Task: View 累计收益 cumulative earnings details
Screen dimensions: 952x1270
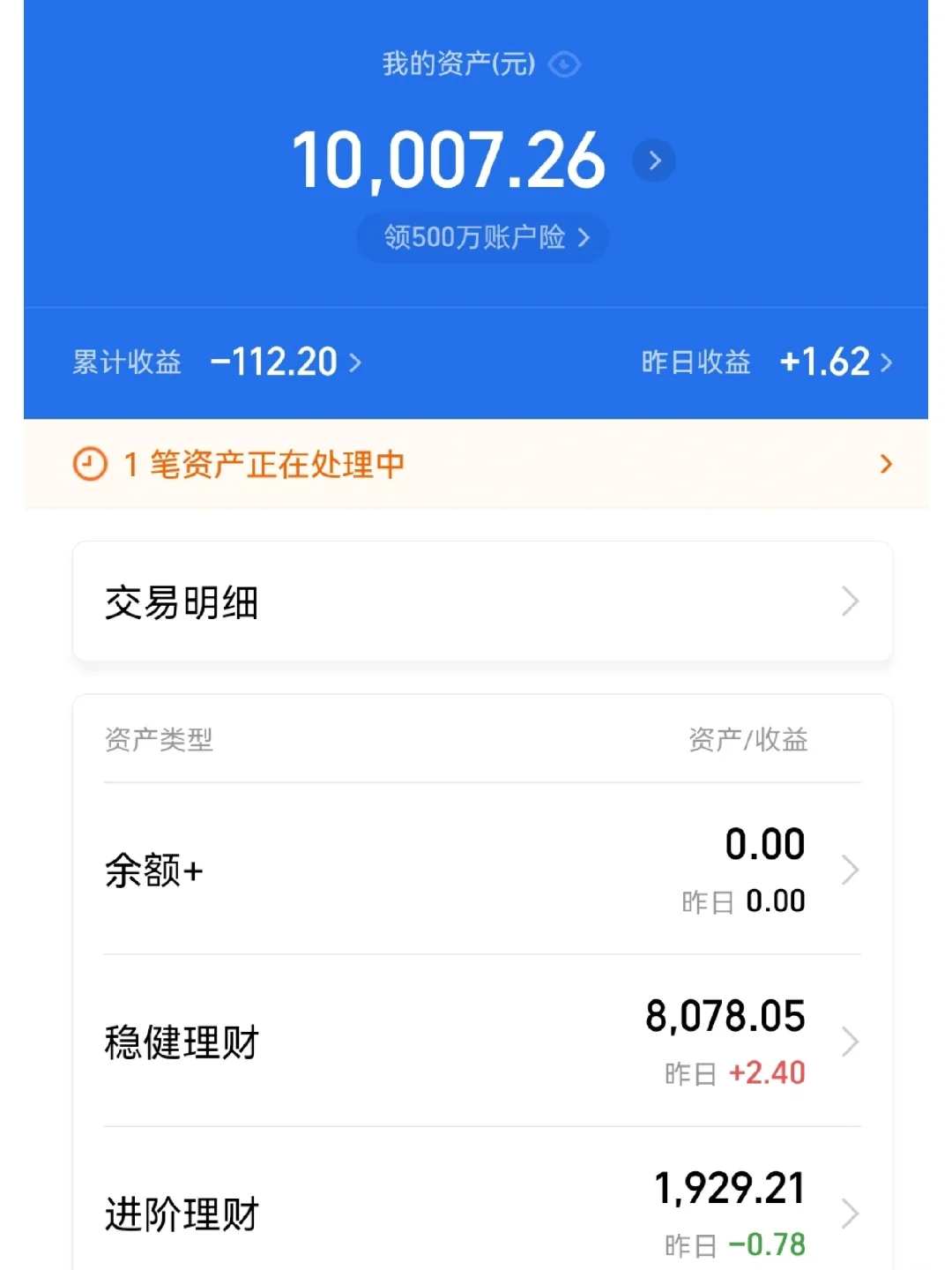Action: click(x=217, y=362)
